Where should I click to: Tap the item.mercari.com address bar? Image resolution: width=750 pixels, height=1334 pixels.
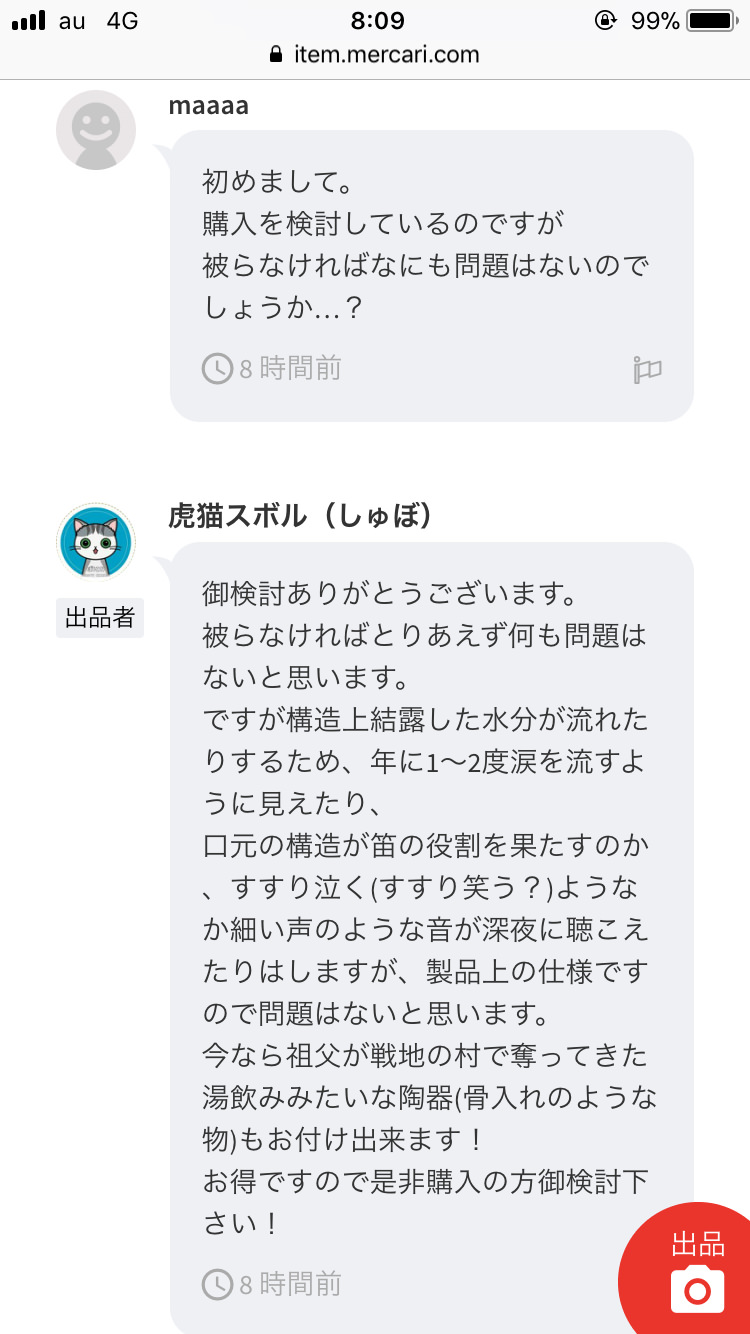pyautogui.click(x=375, y=54)
